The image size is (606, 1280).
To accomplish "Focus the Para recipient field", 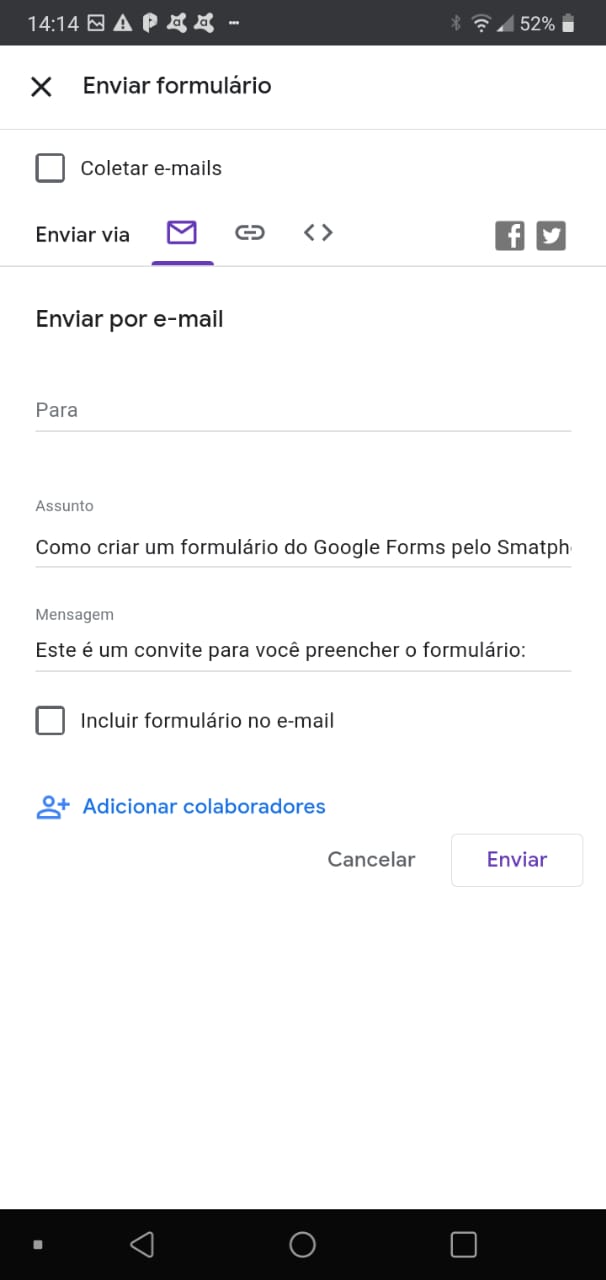I will pos(303,411).
